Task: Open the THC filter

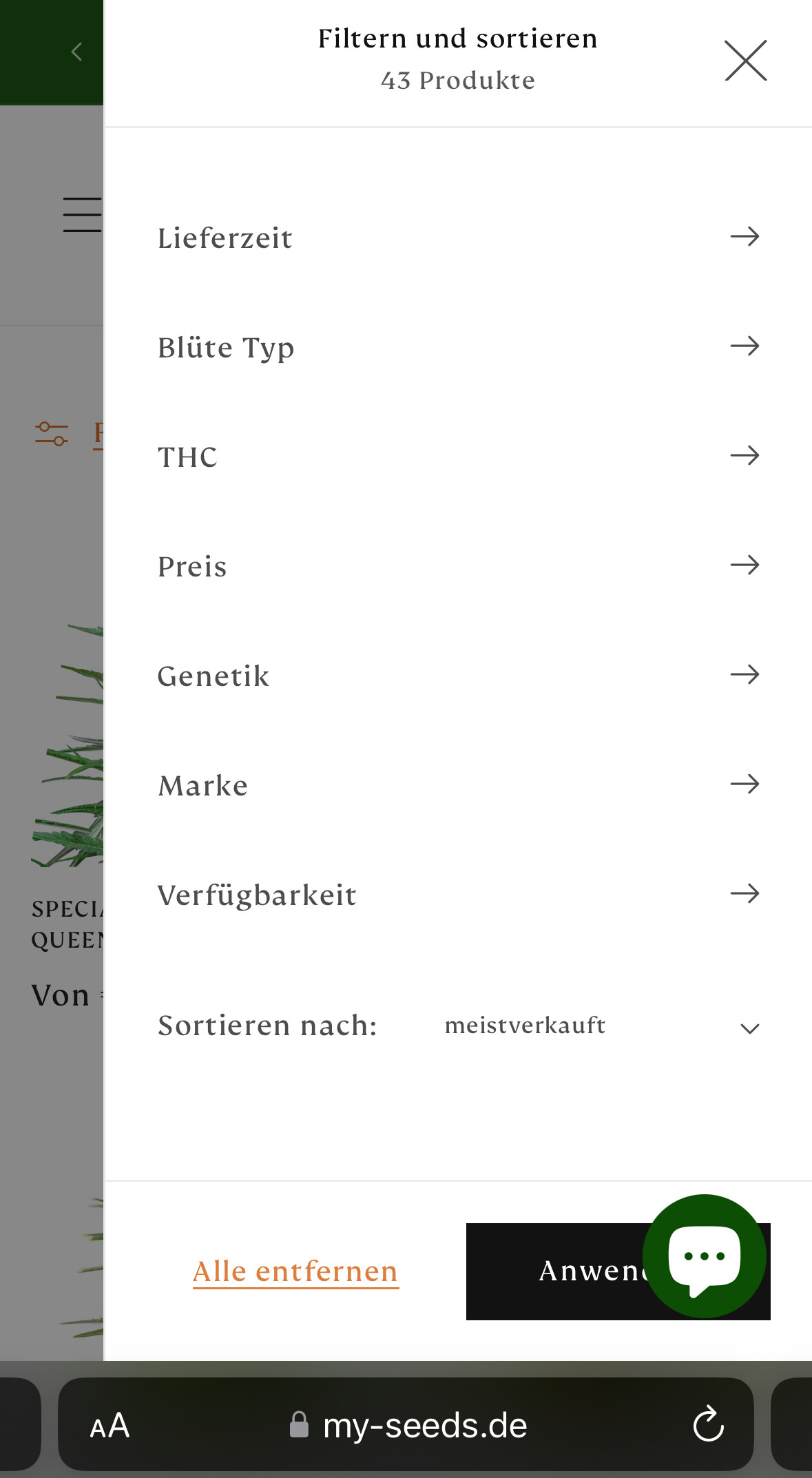Action: click(x=458, y=456)
